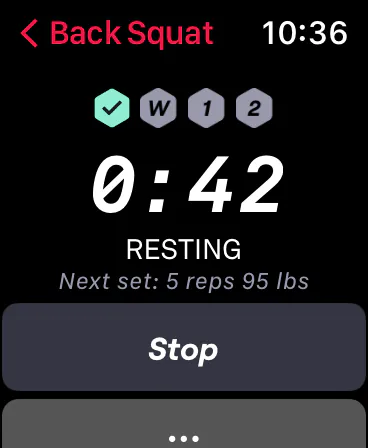This screenshot has width=368, height=448.
Task: Stop the rest timer
Action: point(184,347)
